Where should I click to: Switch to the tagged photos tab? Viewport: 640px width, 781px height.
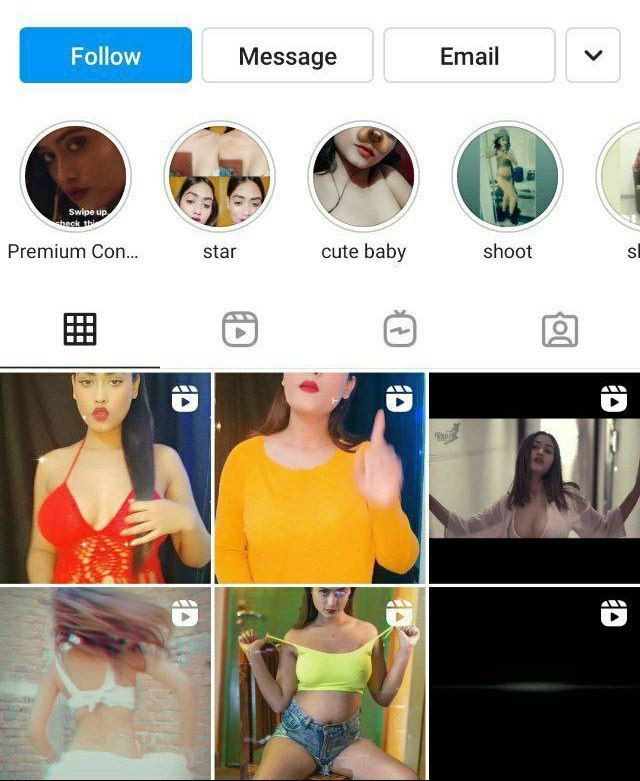coord(560,329)
